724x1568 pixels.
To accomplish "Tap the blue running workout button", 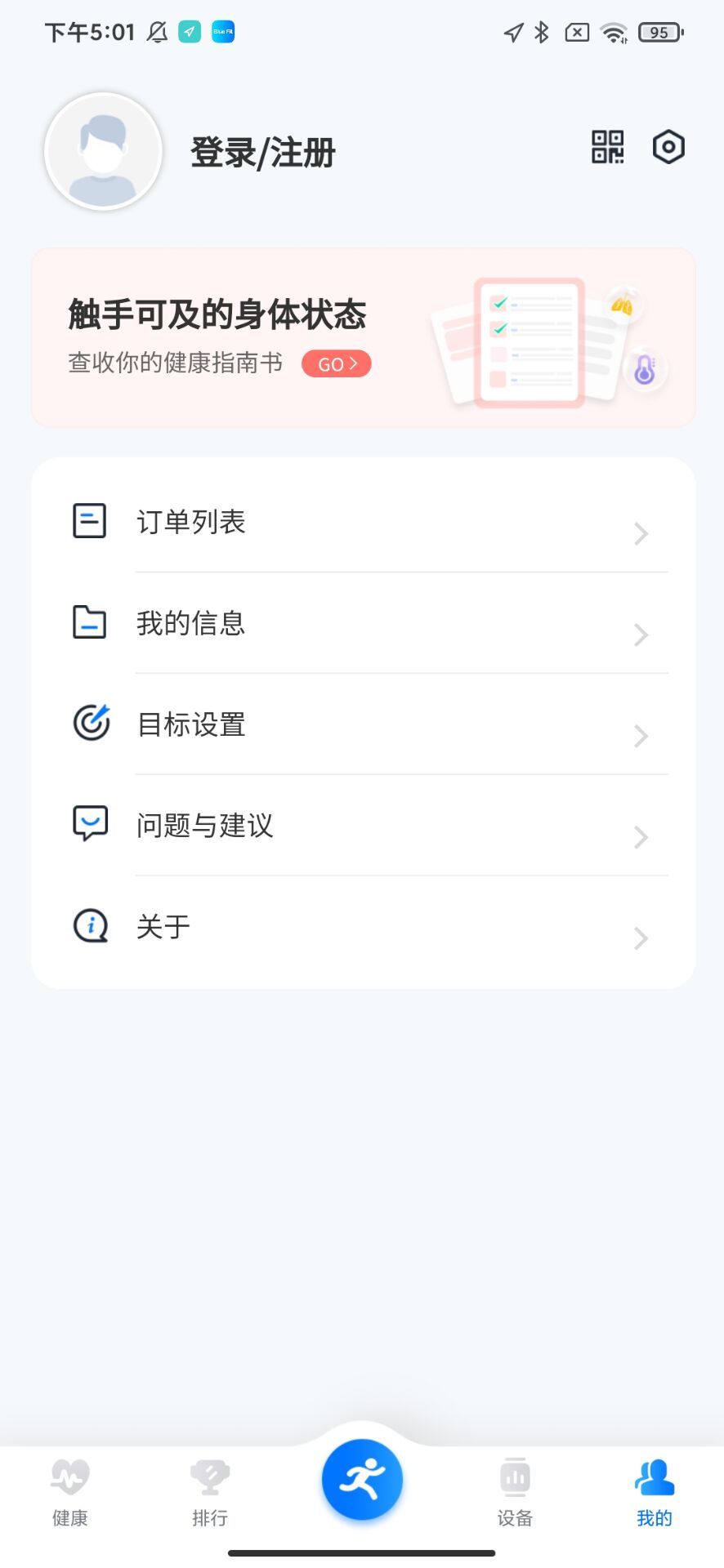I will [x=362, y=1479].
